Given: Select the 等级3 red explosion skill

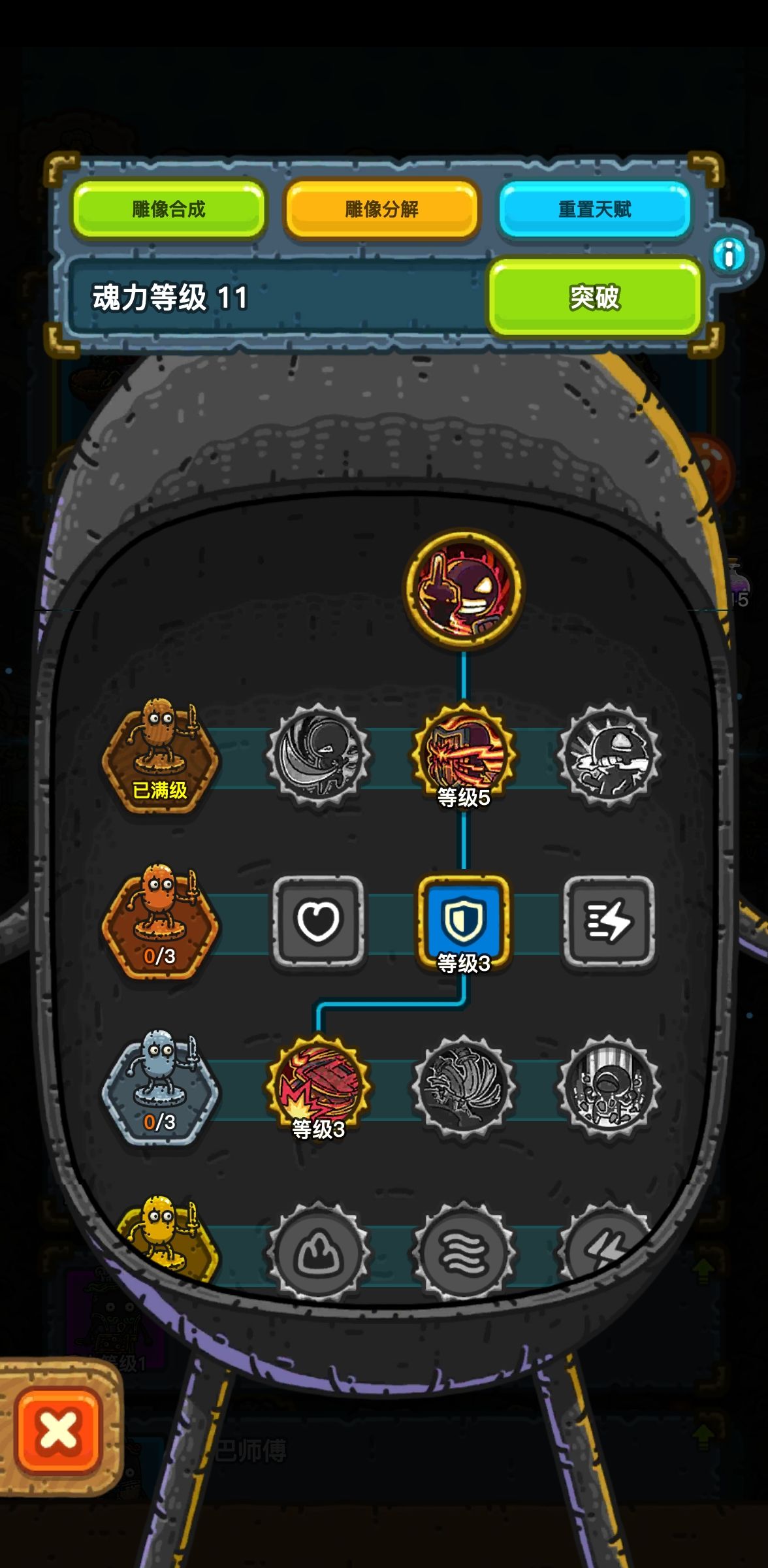Looking at the screenshot, I should [x=318, y=1085].
